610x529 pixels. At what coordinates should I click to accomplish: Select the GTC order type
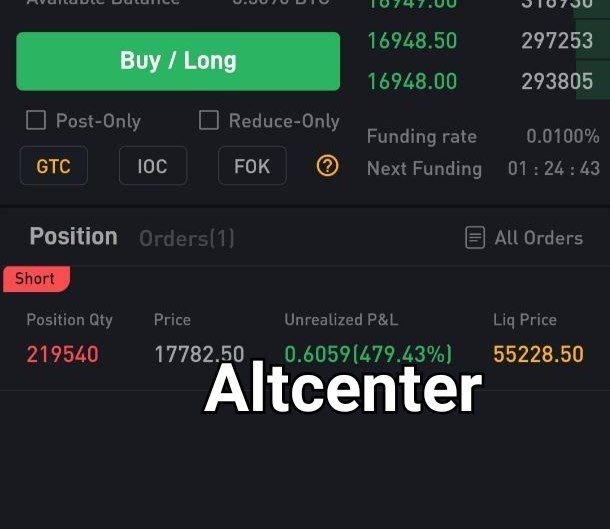54,166
